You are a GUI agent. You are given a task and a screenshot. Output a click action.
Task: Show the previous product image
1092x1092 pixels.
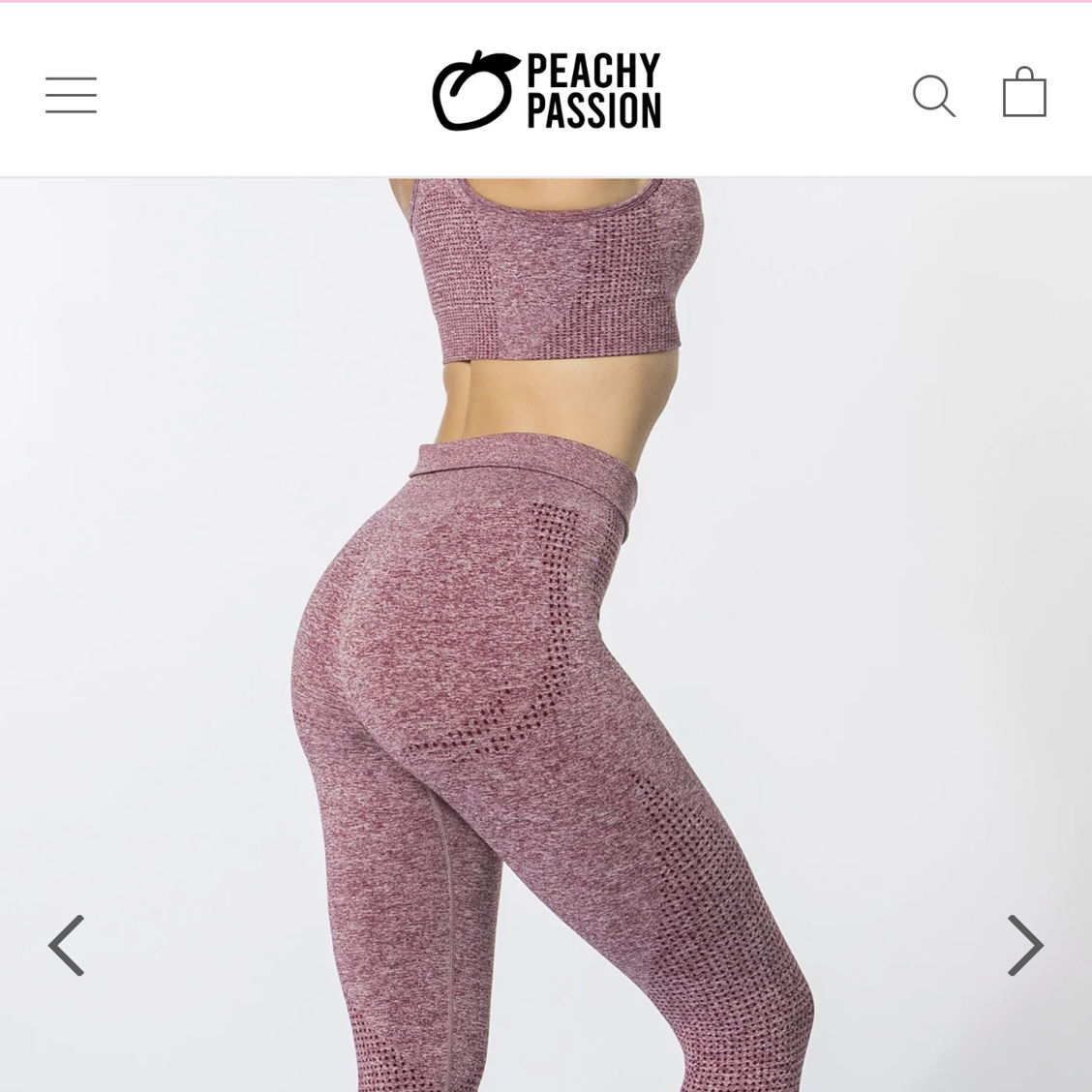tap(67, 945)
